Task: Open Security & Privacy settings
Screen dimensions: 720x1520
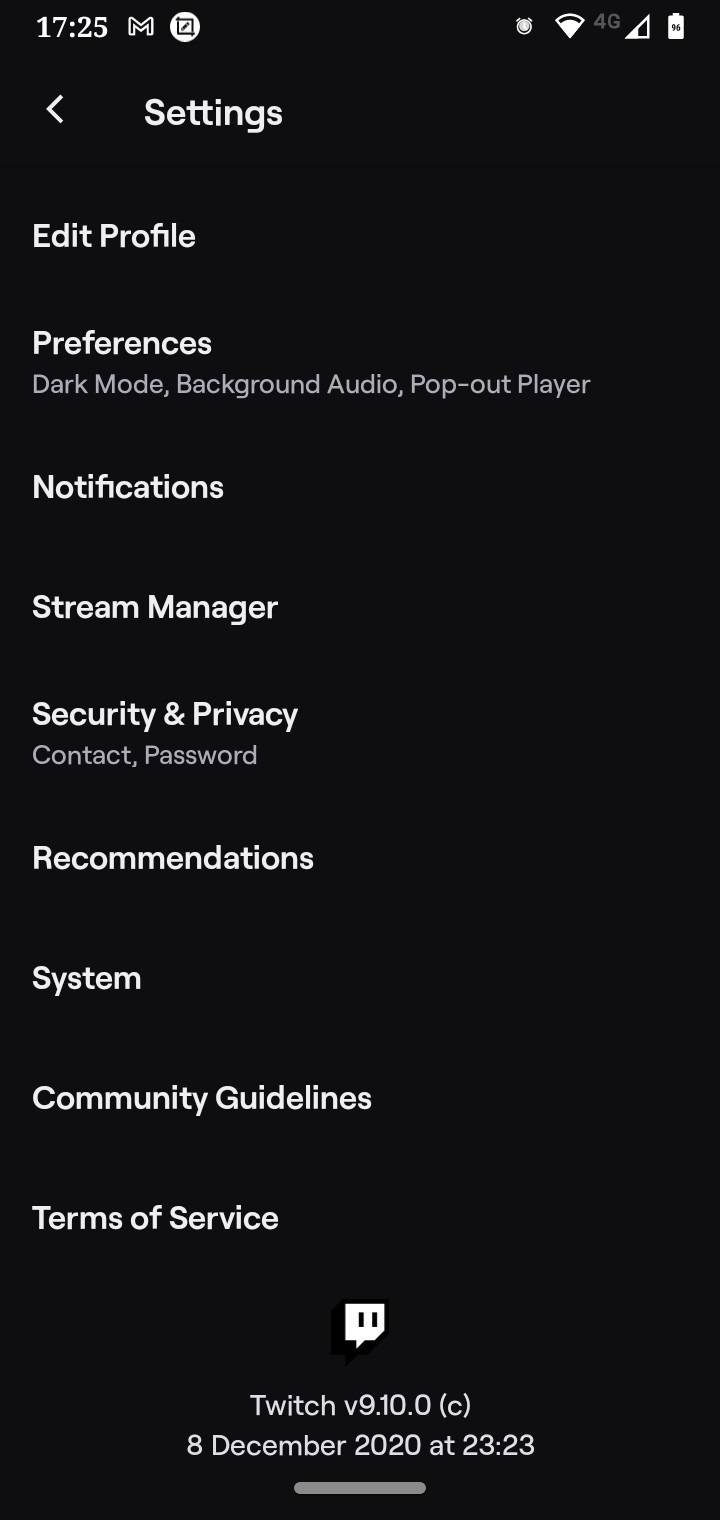Action: pyautogui.click(x=165, y=714)
